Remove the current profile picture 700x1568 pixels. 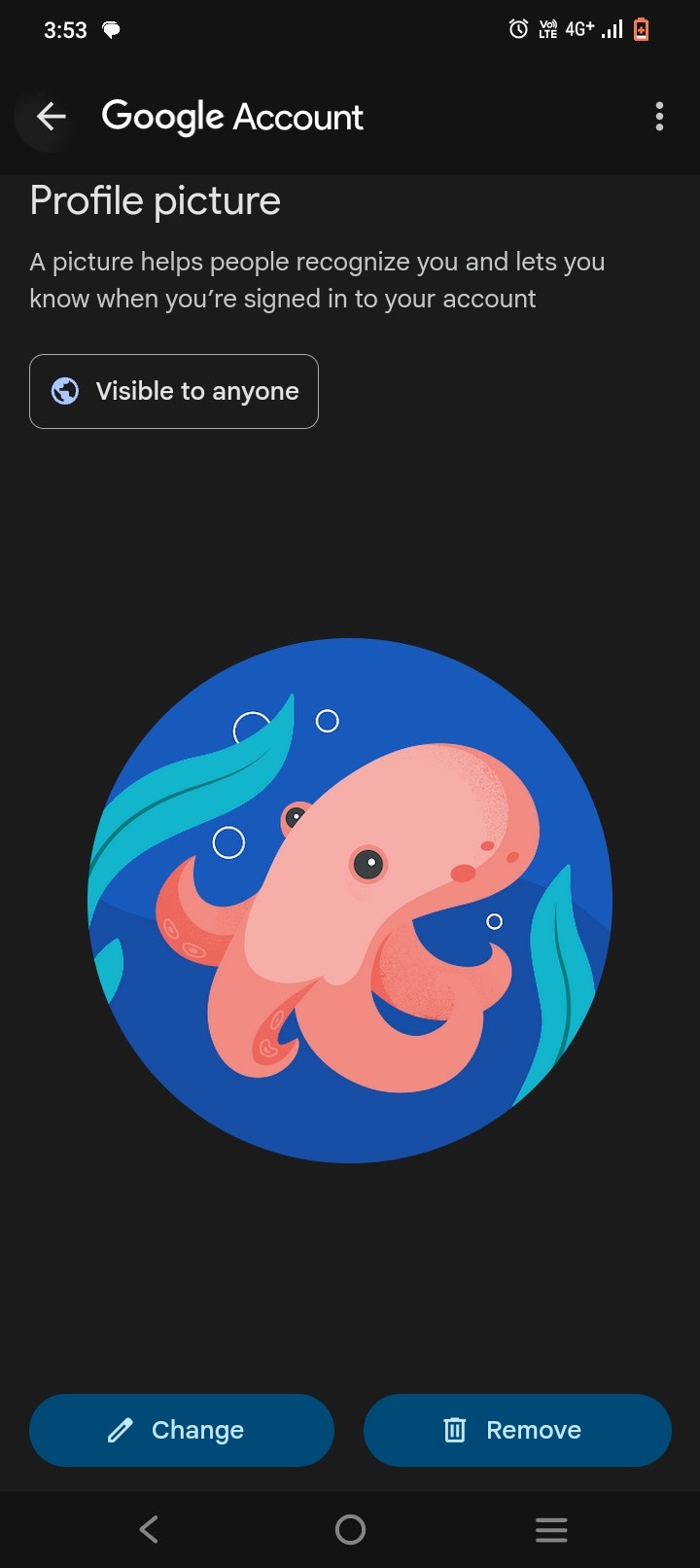(517, 1430)
